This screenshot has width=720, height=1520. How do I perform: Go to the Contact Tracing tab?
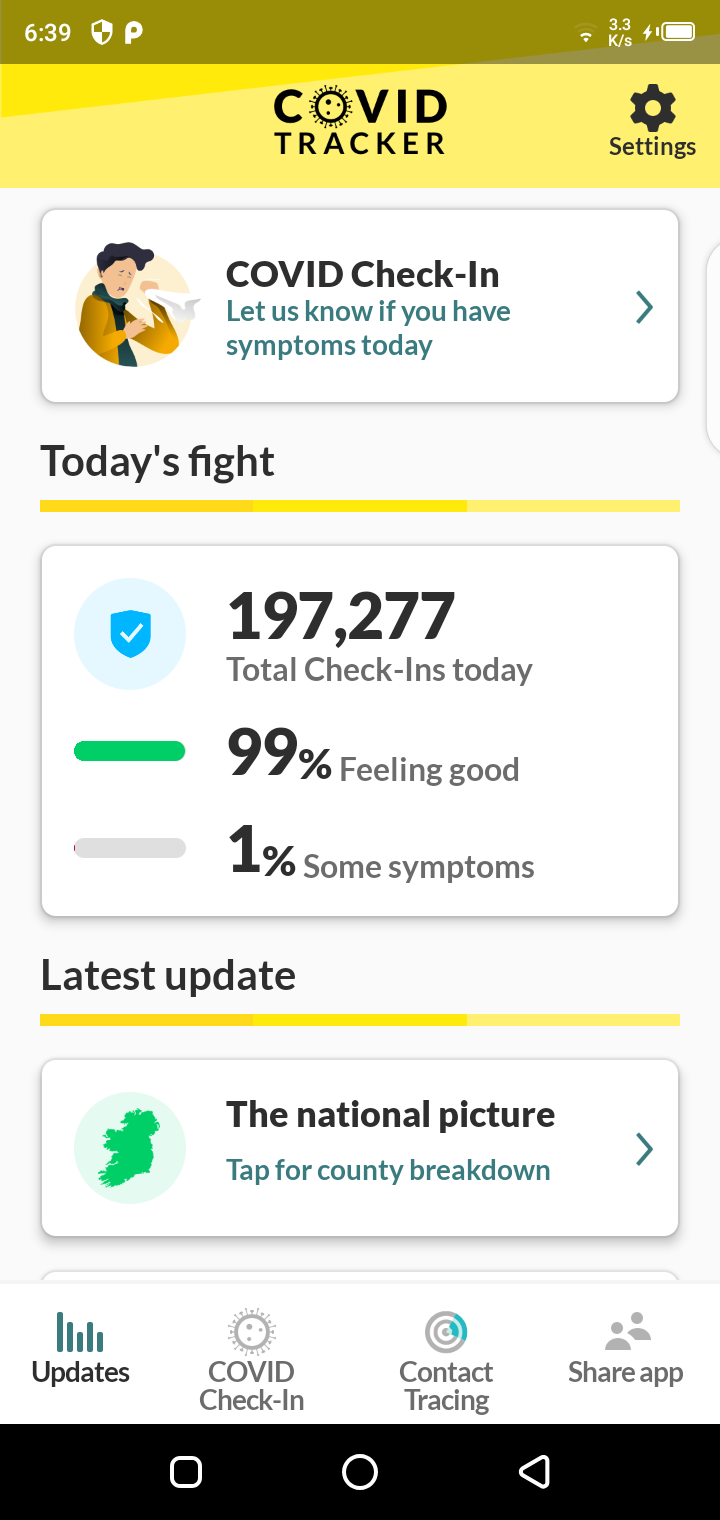(x=446, y=1360)
